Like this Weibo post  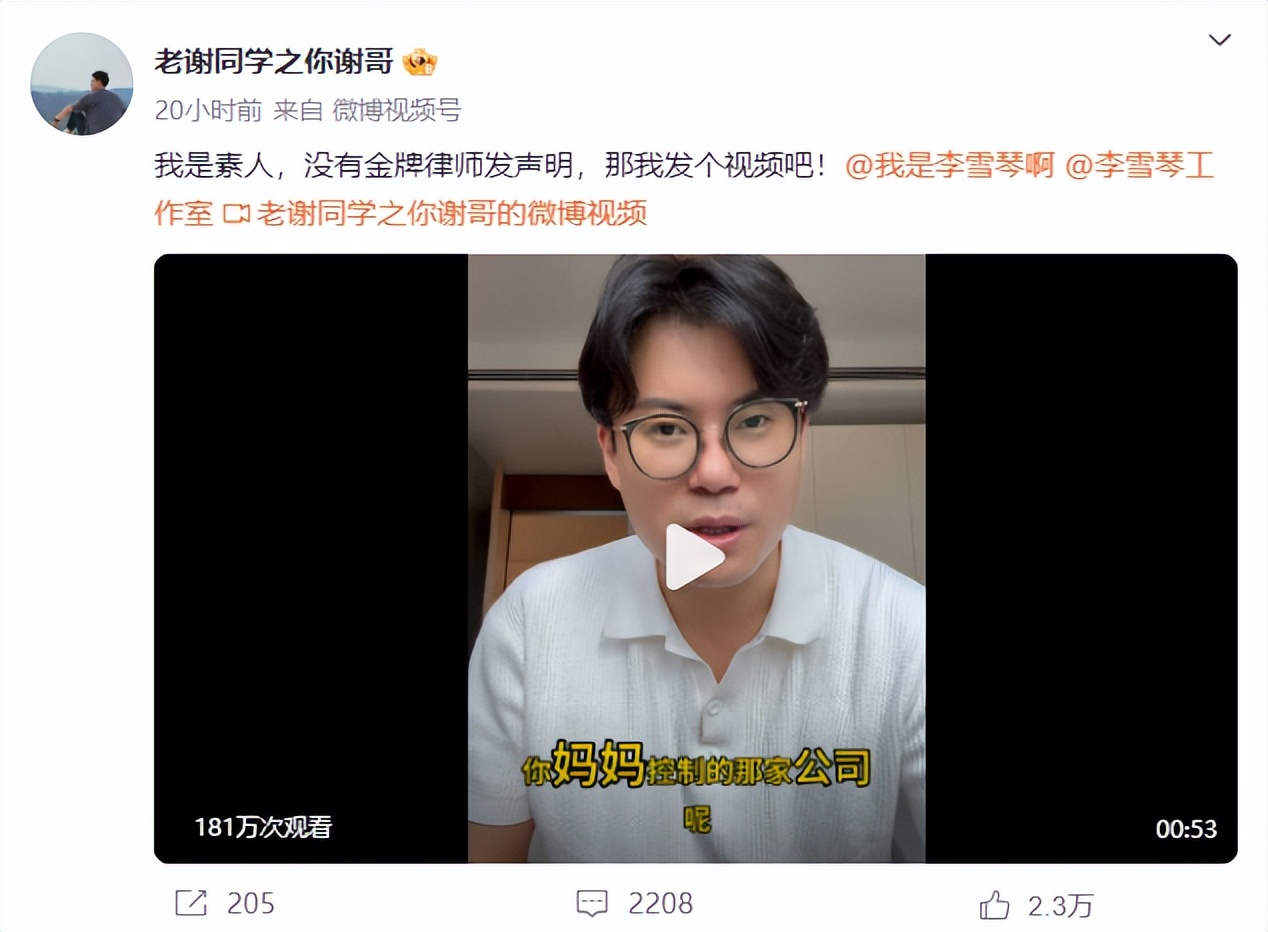(1036, 905)
